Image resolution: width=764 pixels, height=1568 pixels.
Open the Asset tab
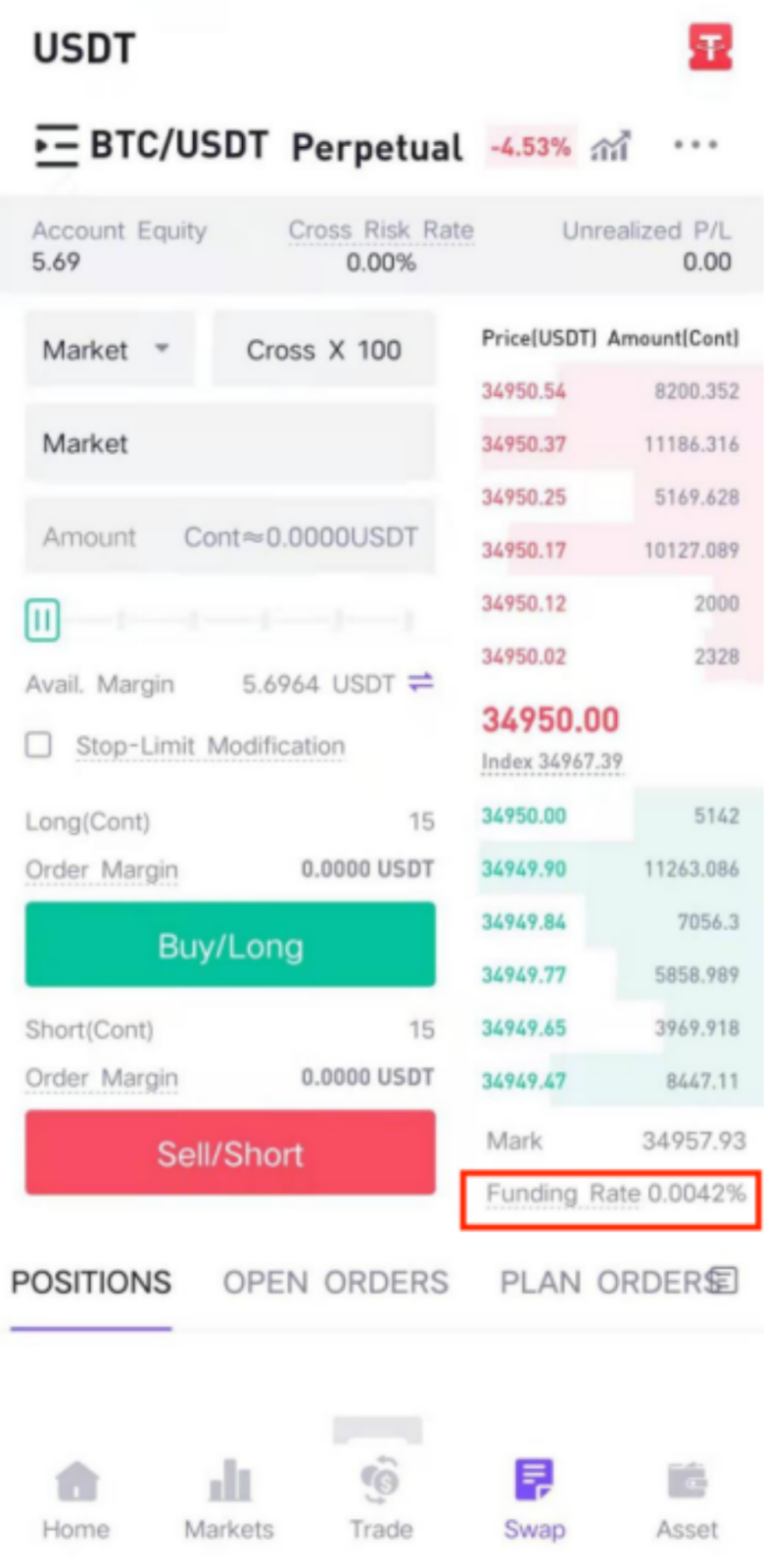(688, 1499)
